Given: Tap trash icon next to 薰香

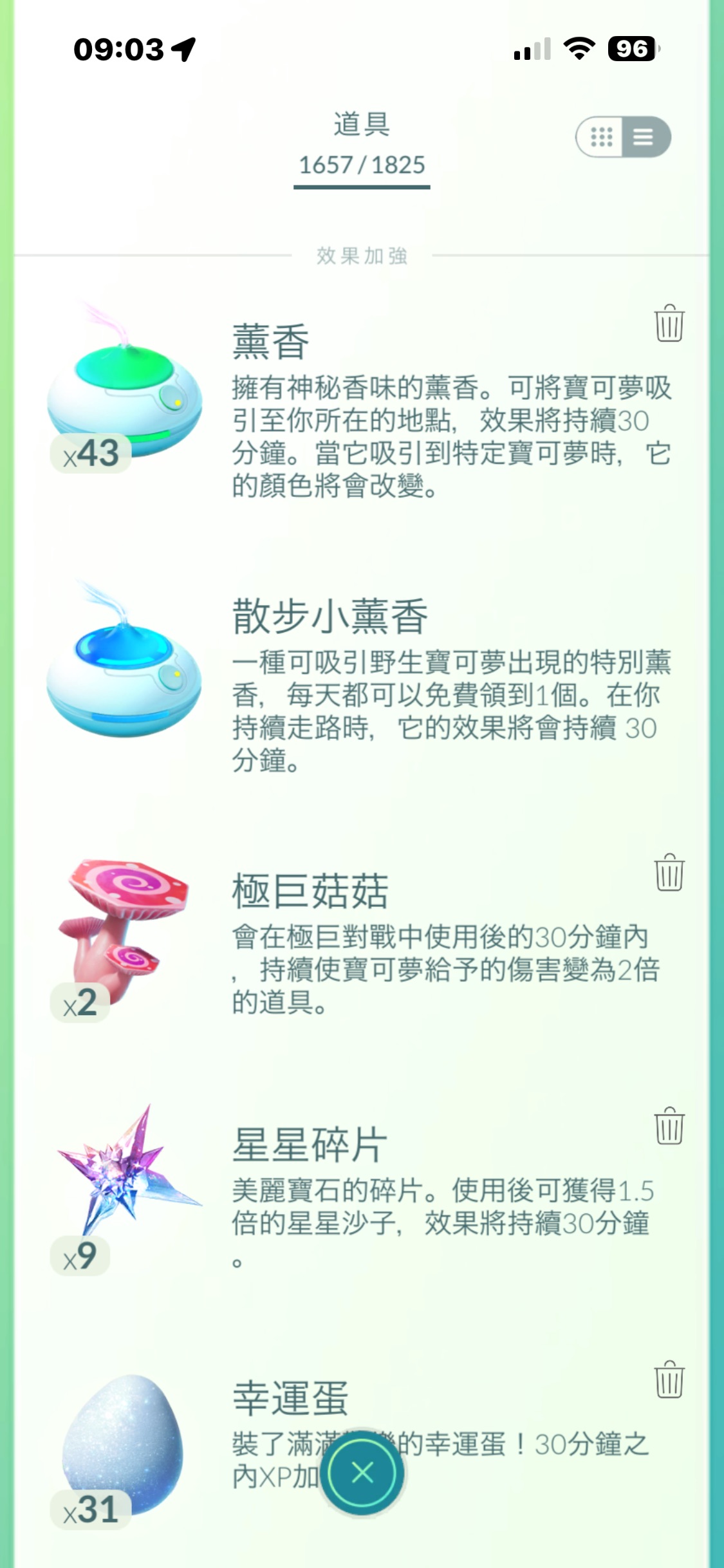Looking at the screenshot, I should point(669,323).
